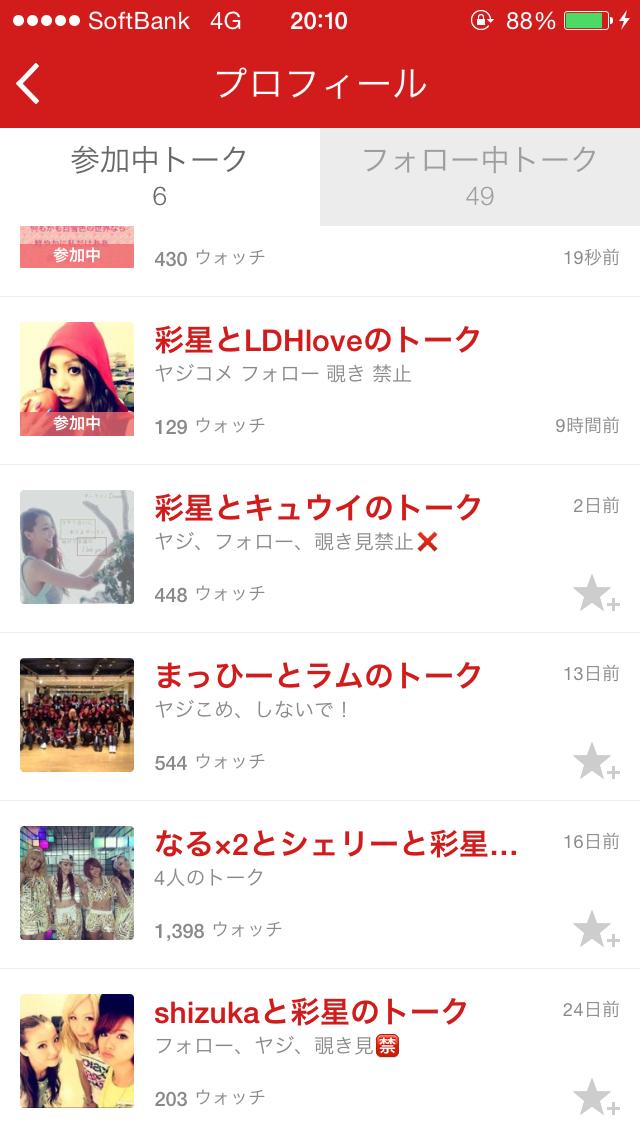Tap the star on shizukaと彩星のトーク
The width and height of the screenshot is (640, 1136).
[x=596, y=1097]
